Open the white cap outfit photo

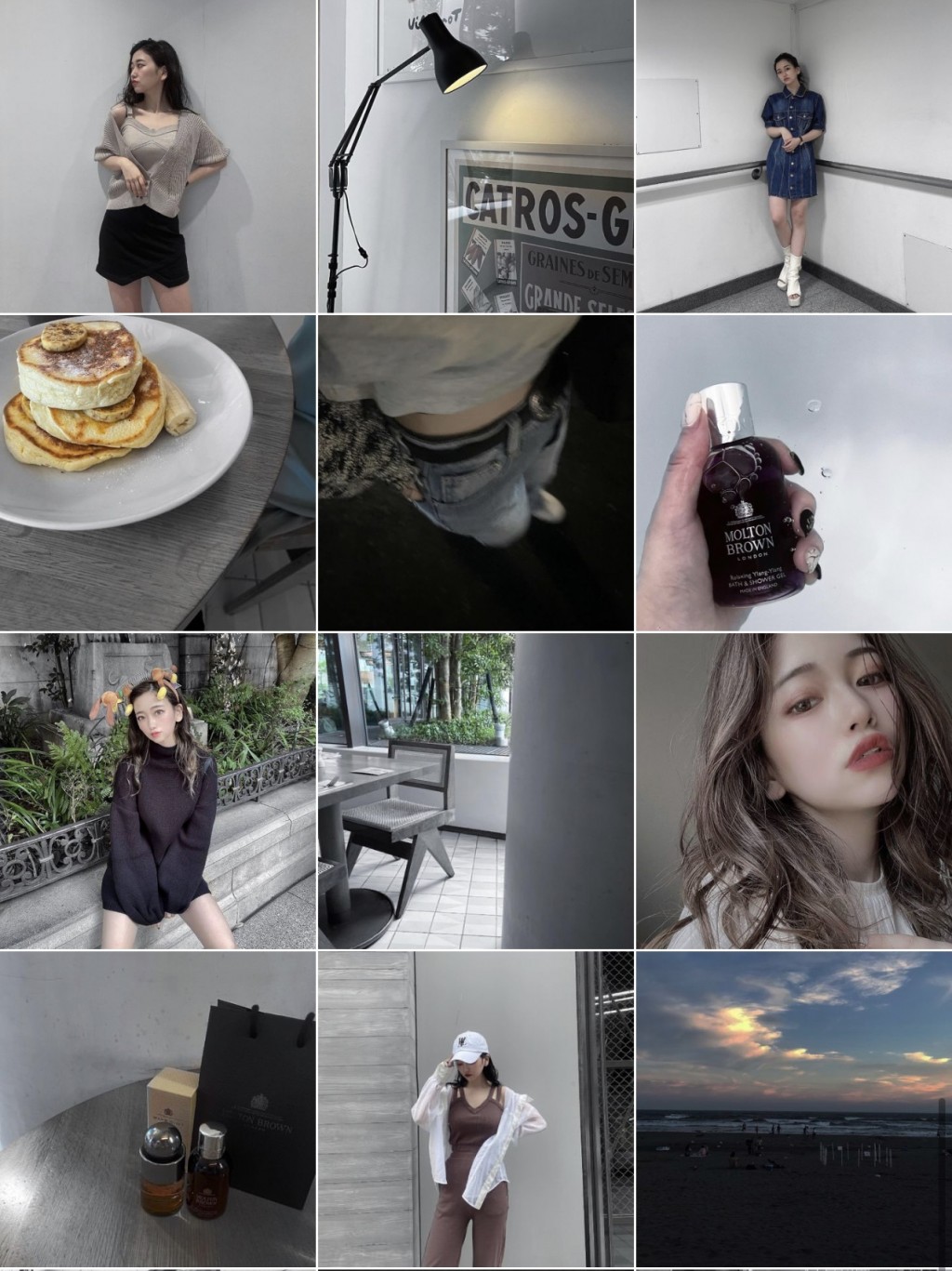coord(476,1109)
